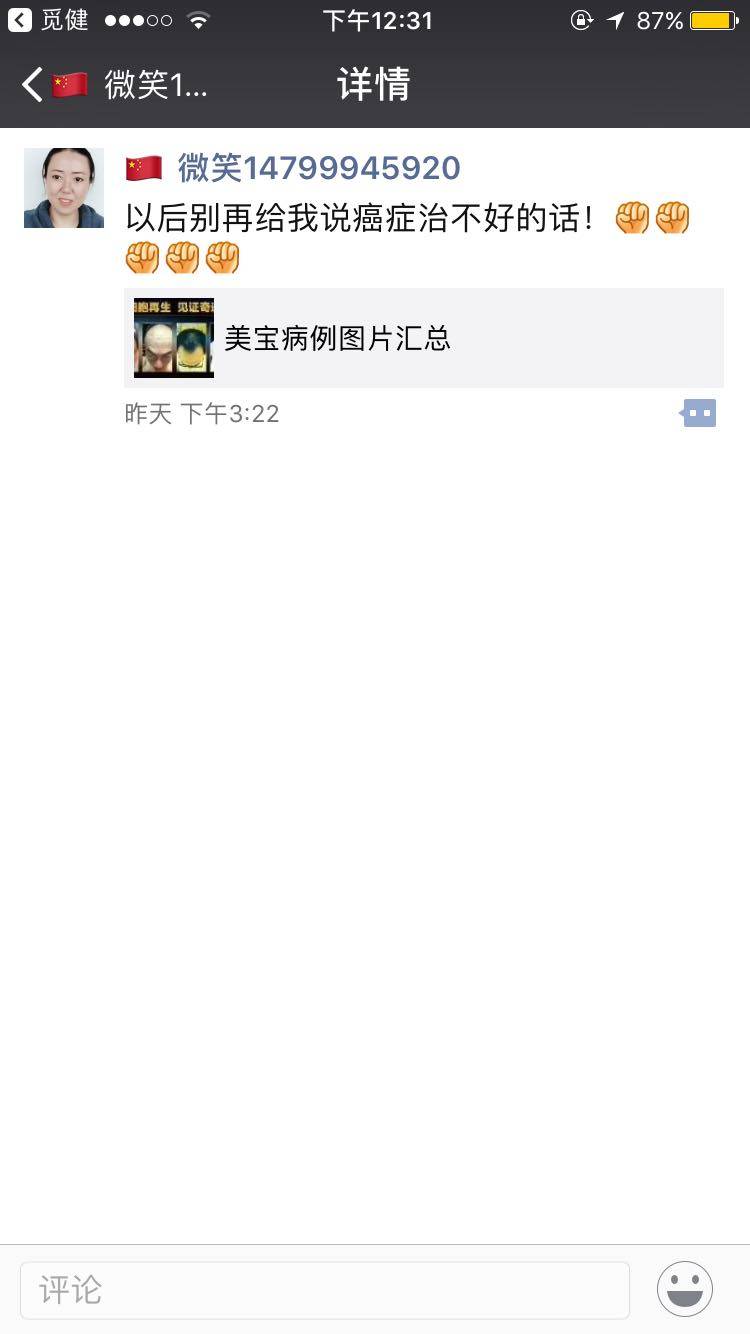
Task: Return to 觅健 app from status bar
Action: click(48, 20)
